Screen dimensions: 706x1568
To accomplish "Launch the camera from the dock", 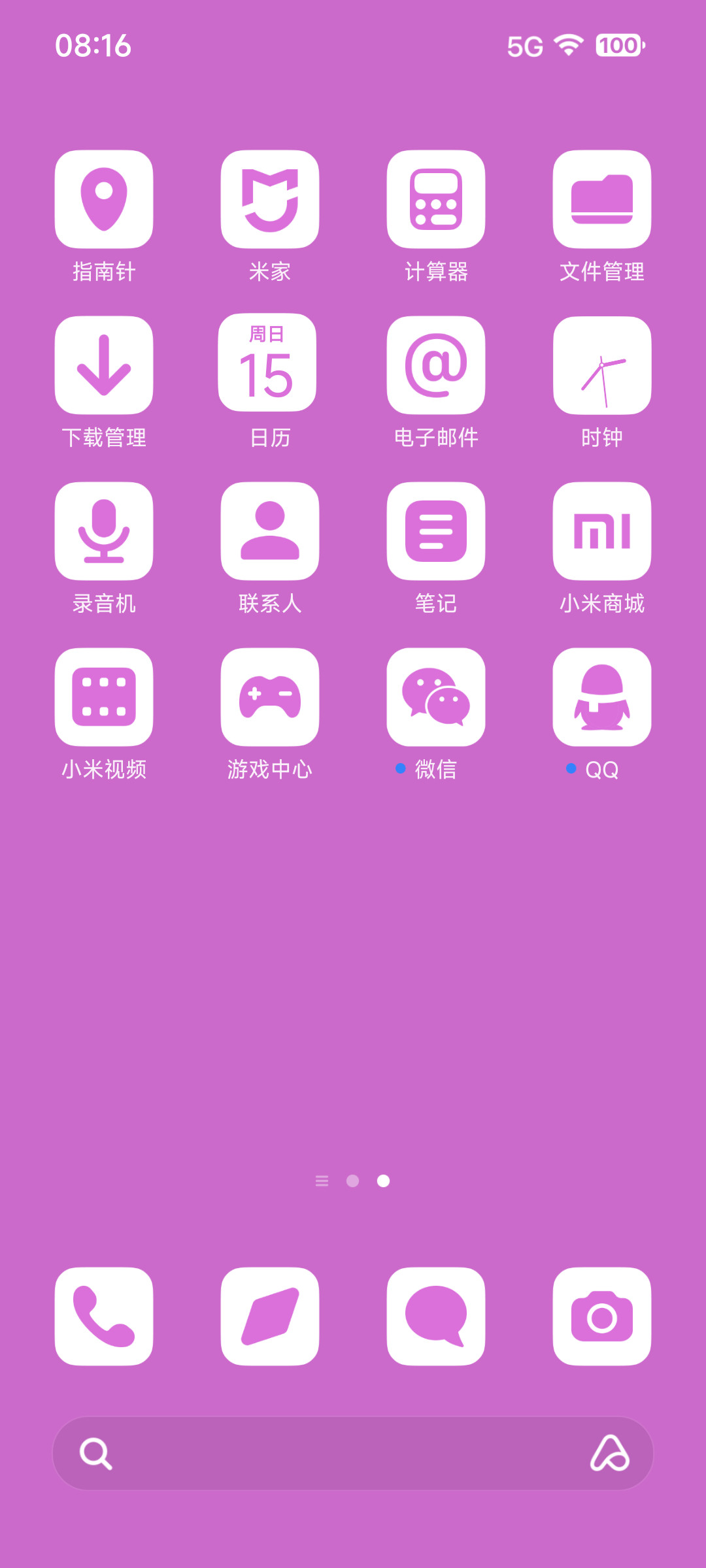I will pos(602,1316).
